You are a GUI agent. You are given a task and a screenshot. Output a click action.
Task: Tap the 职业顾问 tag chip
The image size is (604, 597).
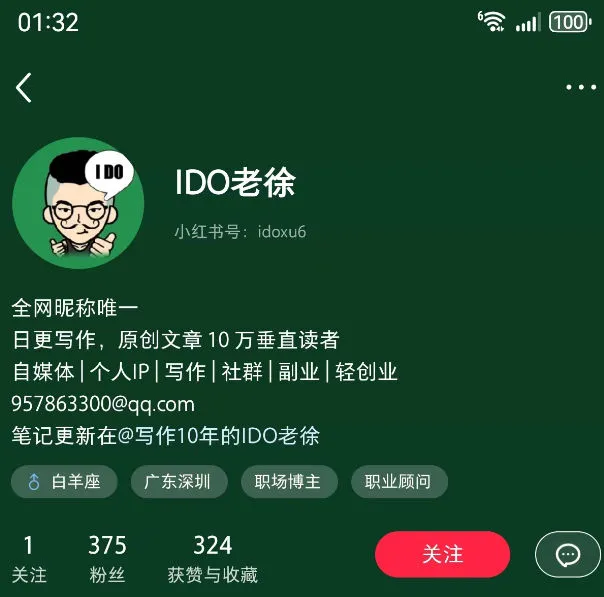coord(398,482)
